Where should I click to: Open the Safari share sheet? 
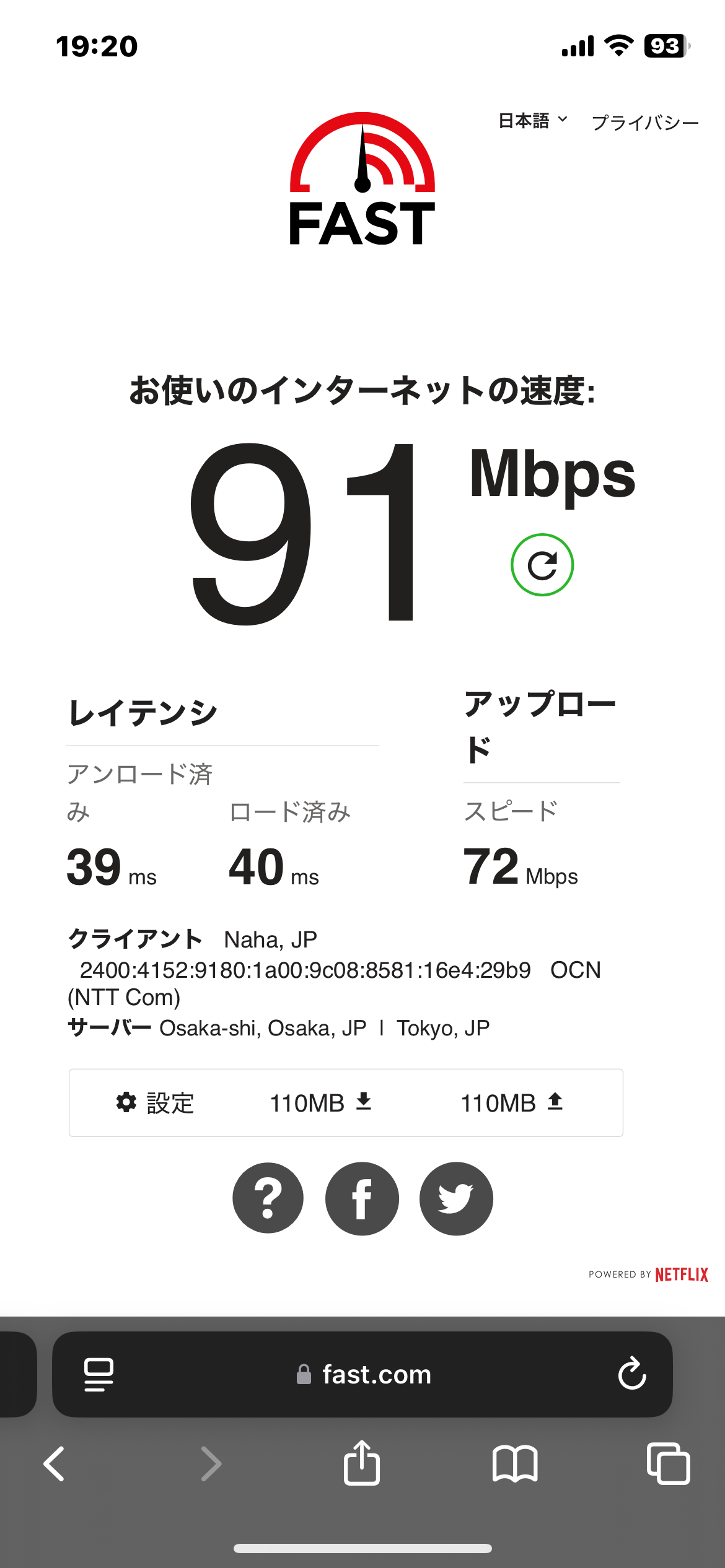362,1463
